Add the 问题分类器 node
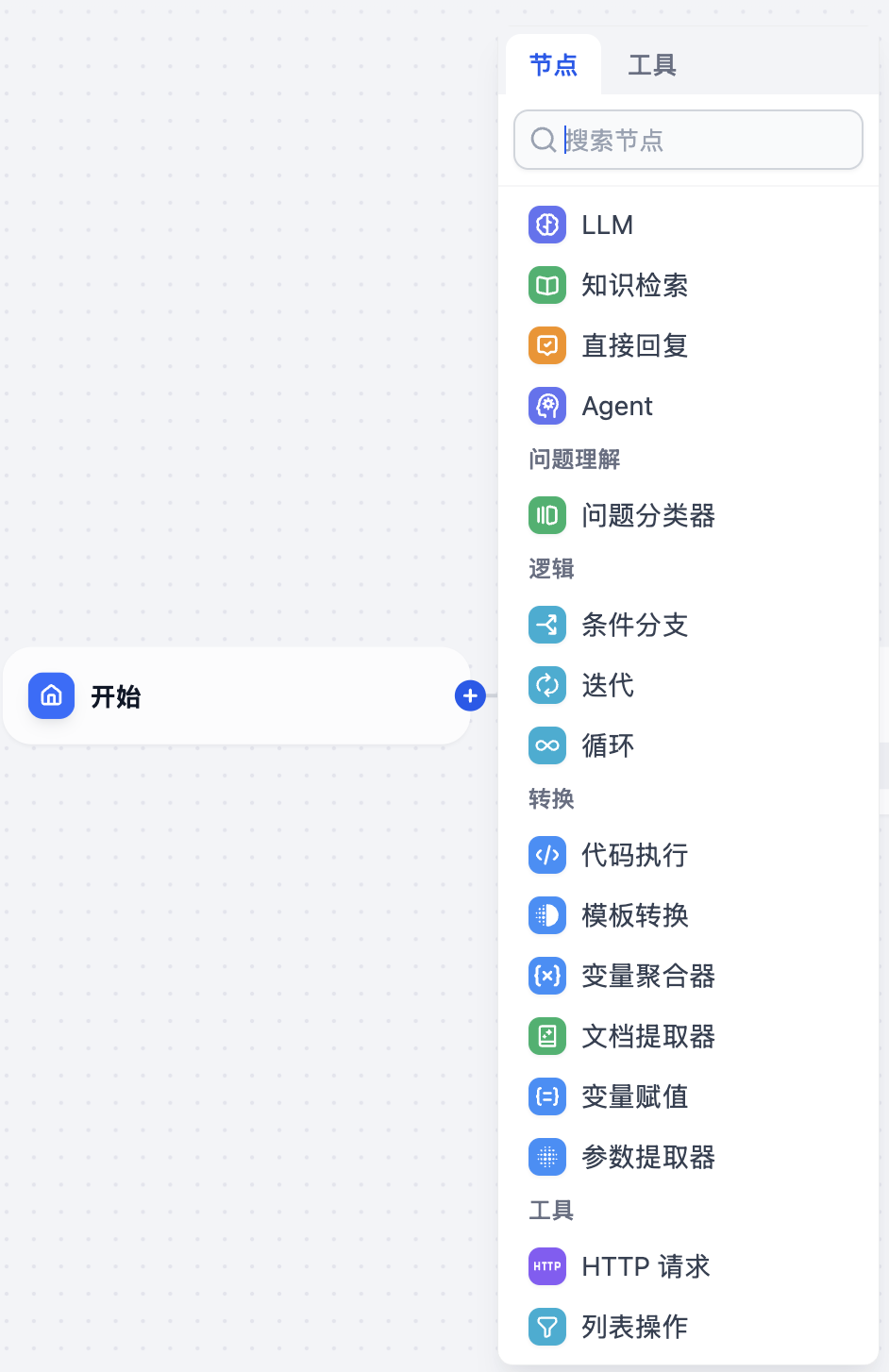889x1372 pixels. pos(647,515)
